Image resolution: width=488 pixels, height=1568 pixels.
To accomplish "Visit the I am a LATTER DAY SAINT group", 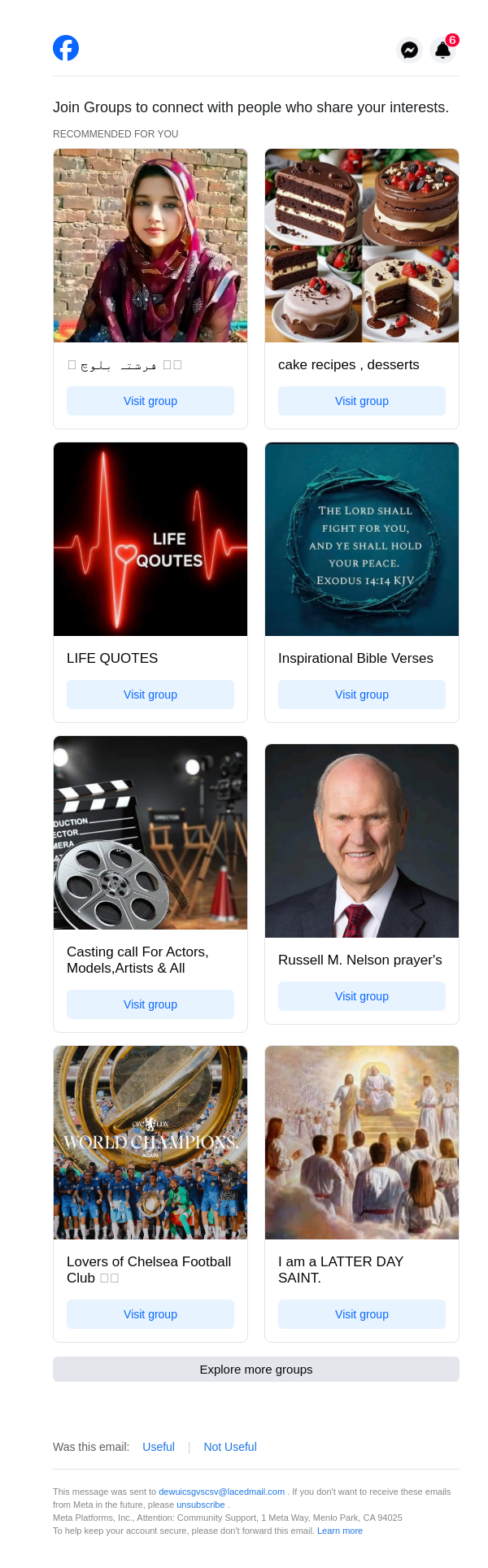I will pos(362,1314).
